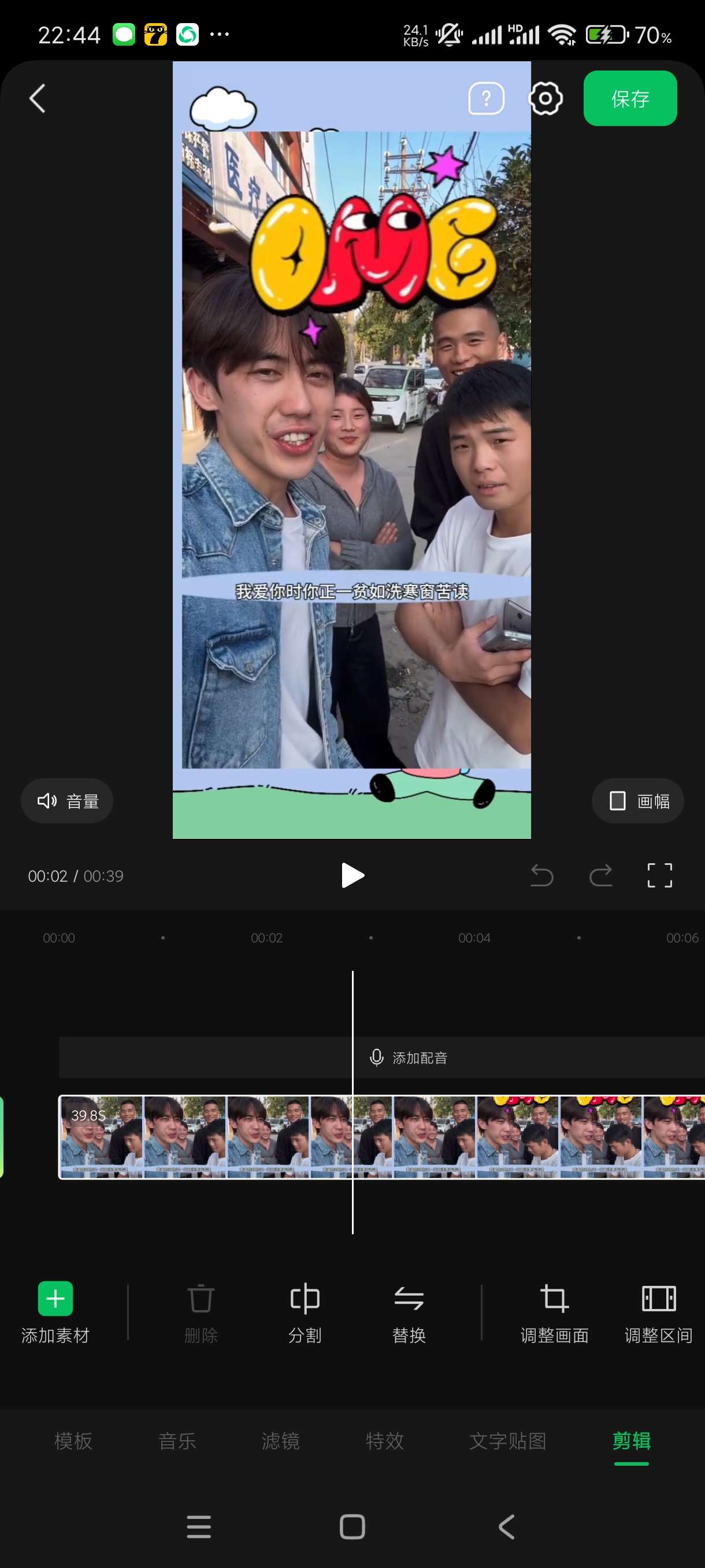Tap 添加素材 to add material
Screen dimensions: 705x1568
click(x=55, y=1312)
